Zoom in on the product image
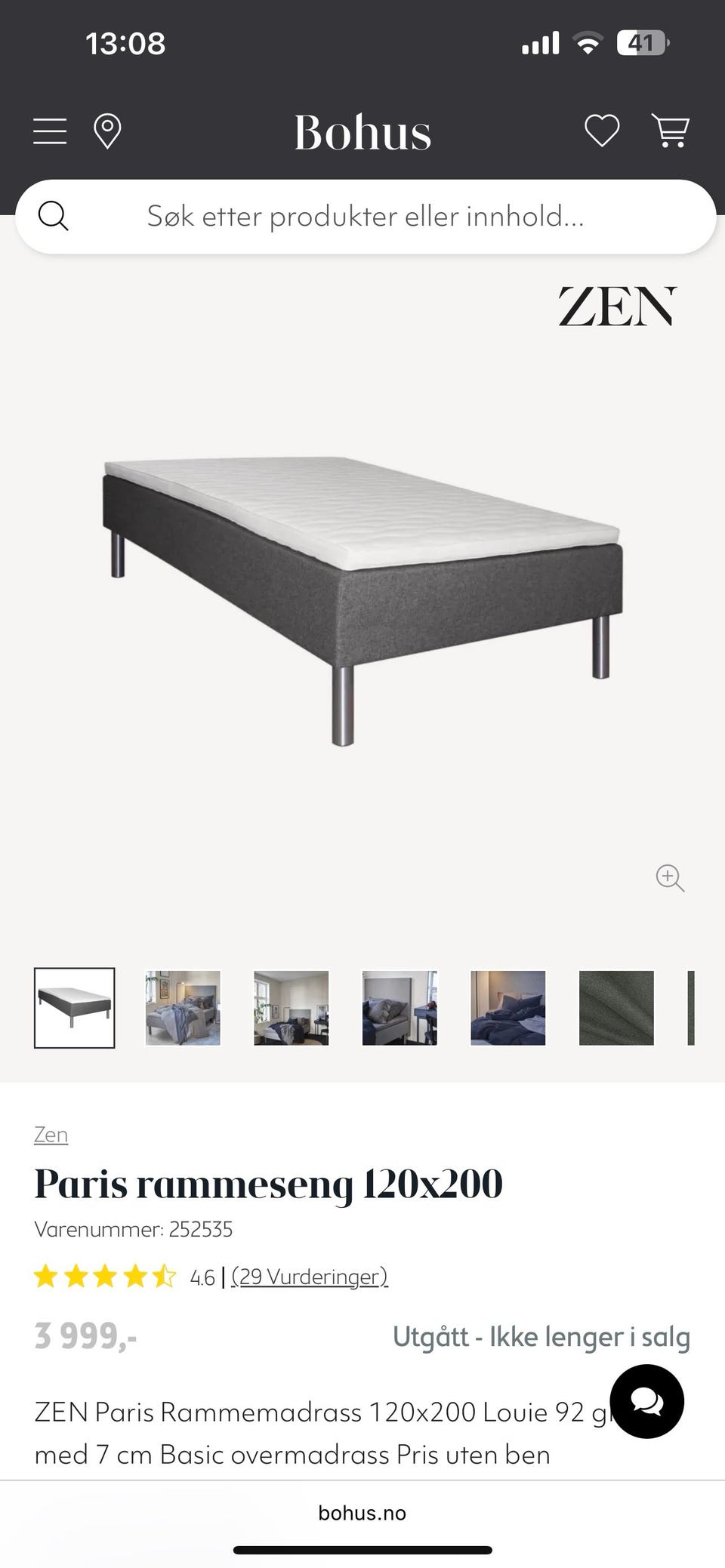This screenshot has width=725, height=1568. click(670, 878)
